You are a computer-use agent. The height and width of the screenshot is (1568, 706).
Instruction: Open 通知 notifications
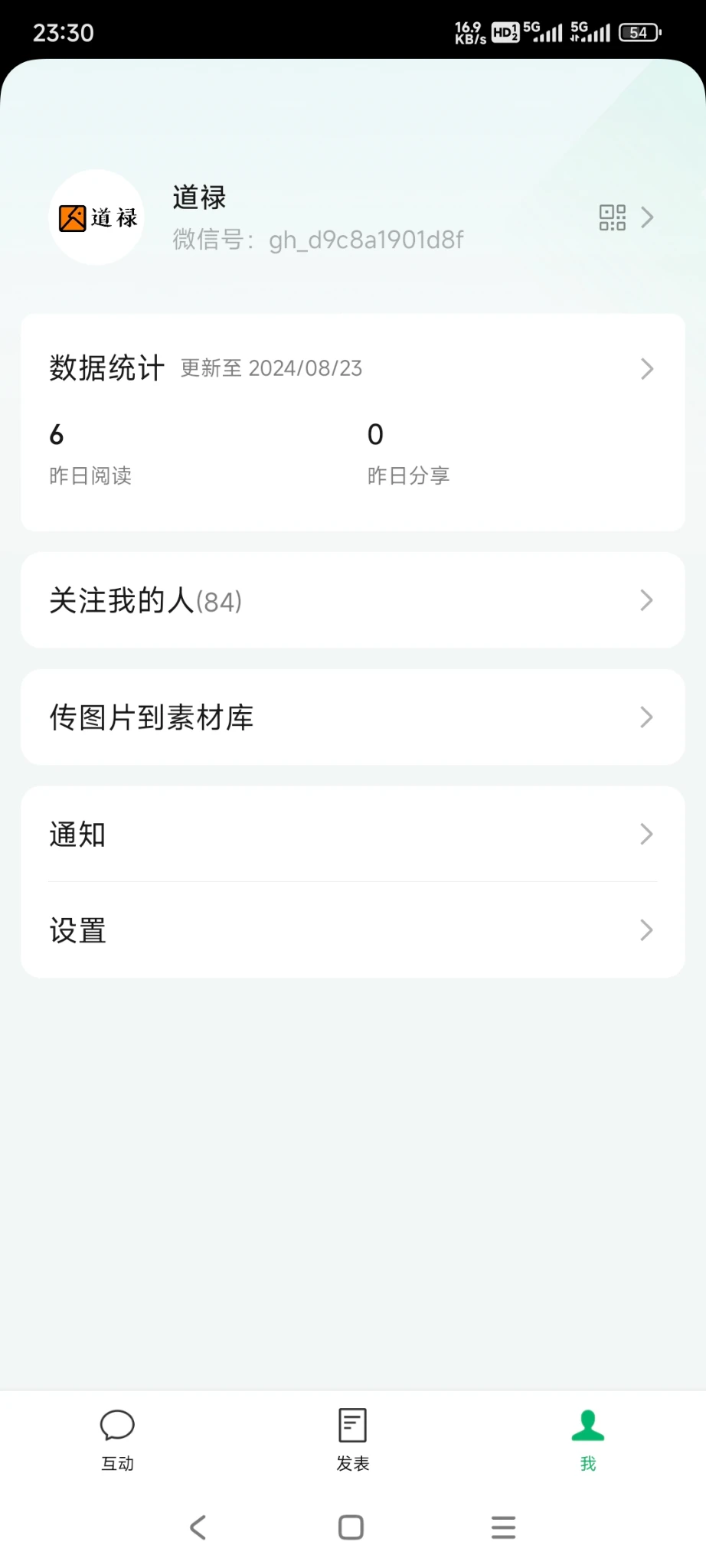pyautogui.click(x=352, y=834)
